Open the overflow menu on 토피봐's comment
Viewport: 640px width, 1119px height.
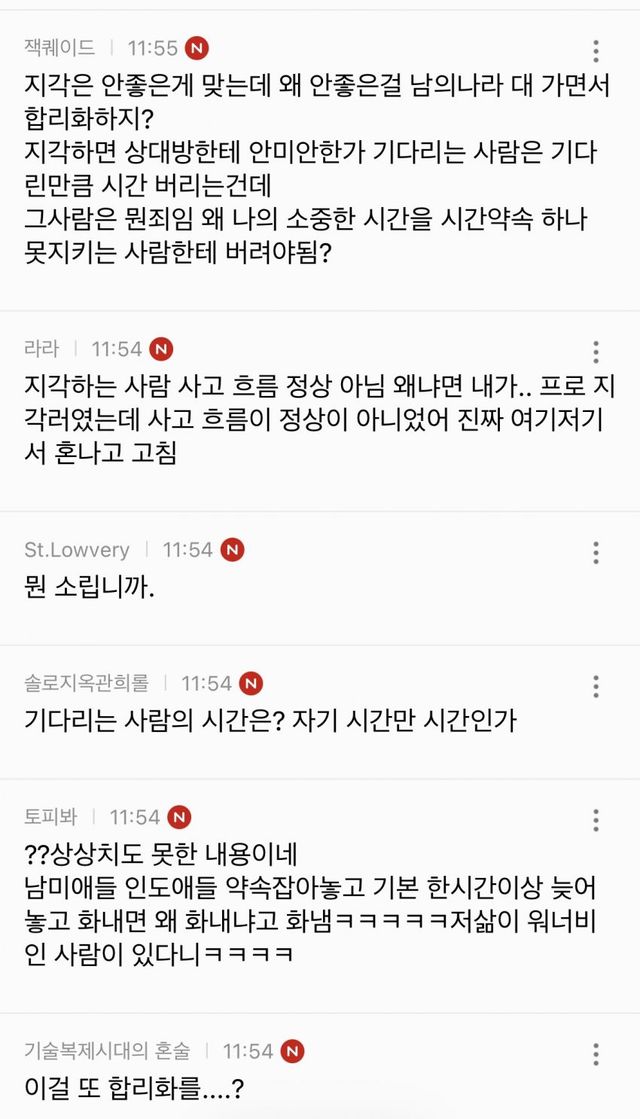click(x=596, y=820)
